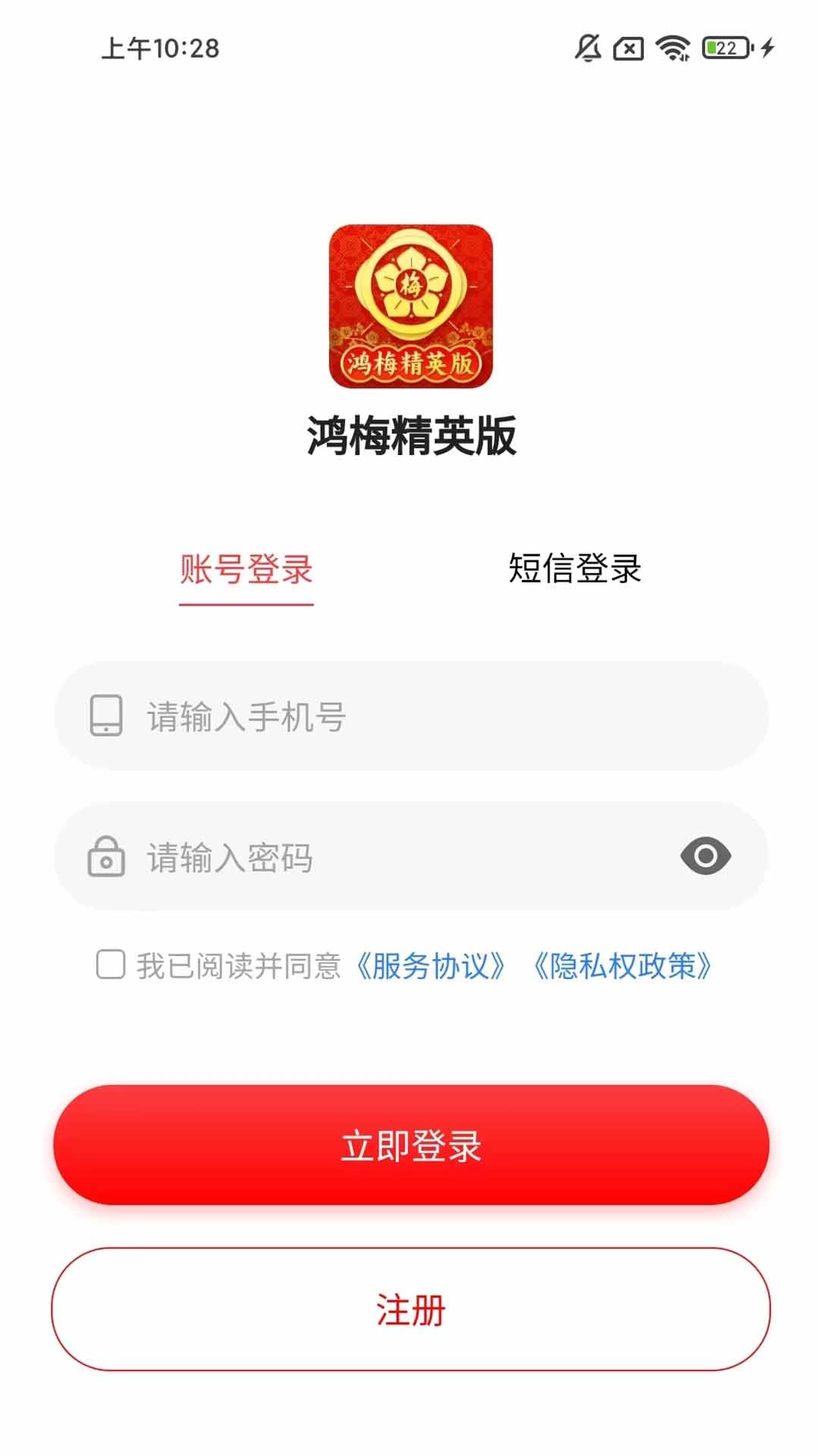Enable agree to terms before login
The image size is (819, 1456).
(109, 963)
